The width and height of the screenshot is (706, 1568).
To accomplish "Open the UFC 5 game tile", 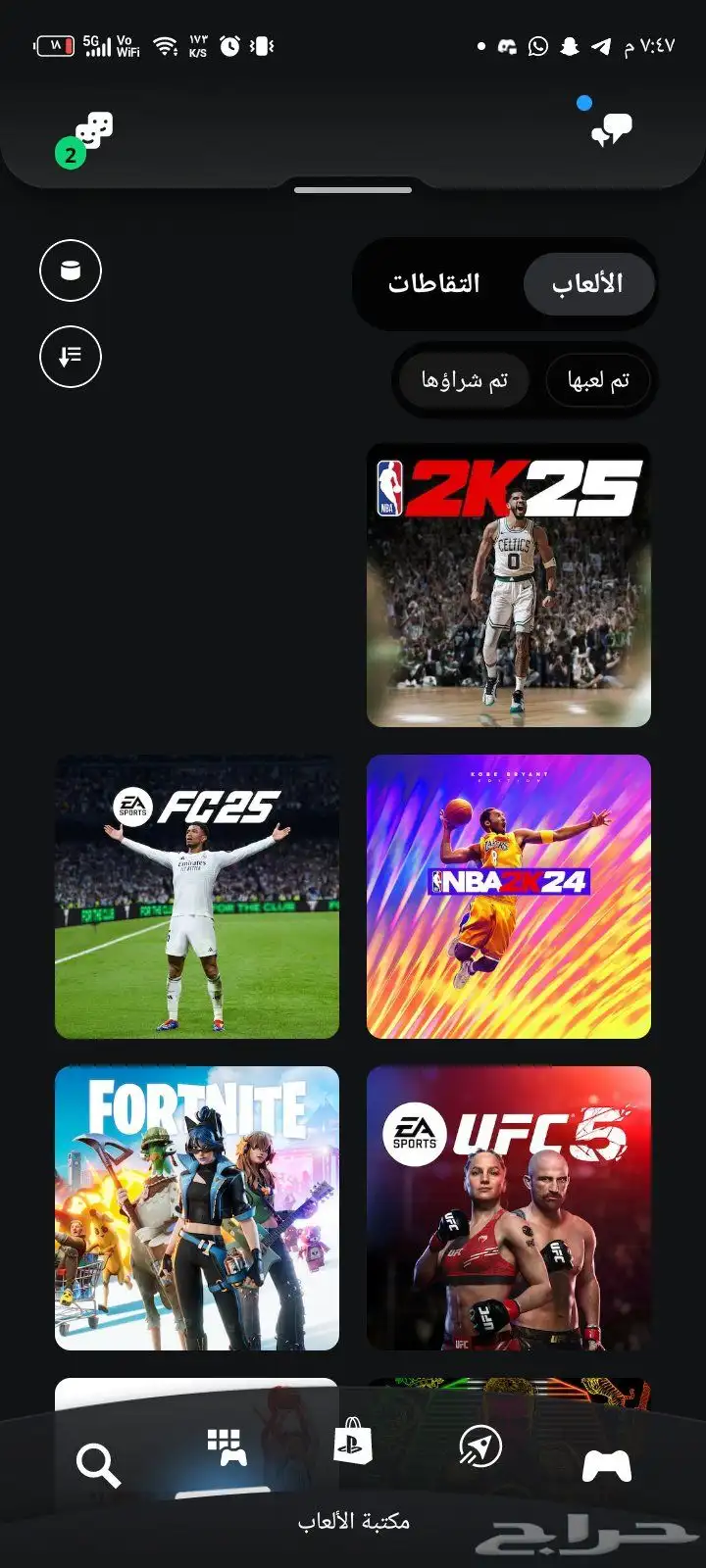I will [508, 1208].
